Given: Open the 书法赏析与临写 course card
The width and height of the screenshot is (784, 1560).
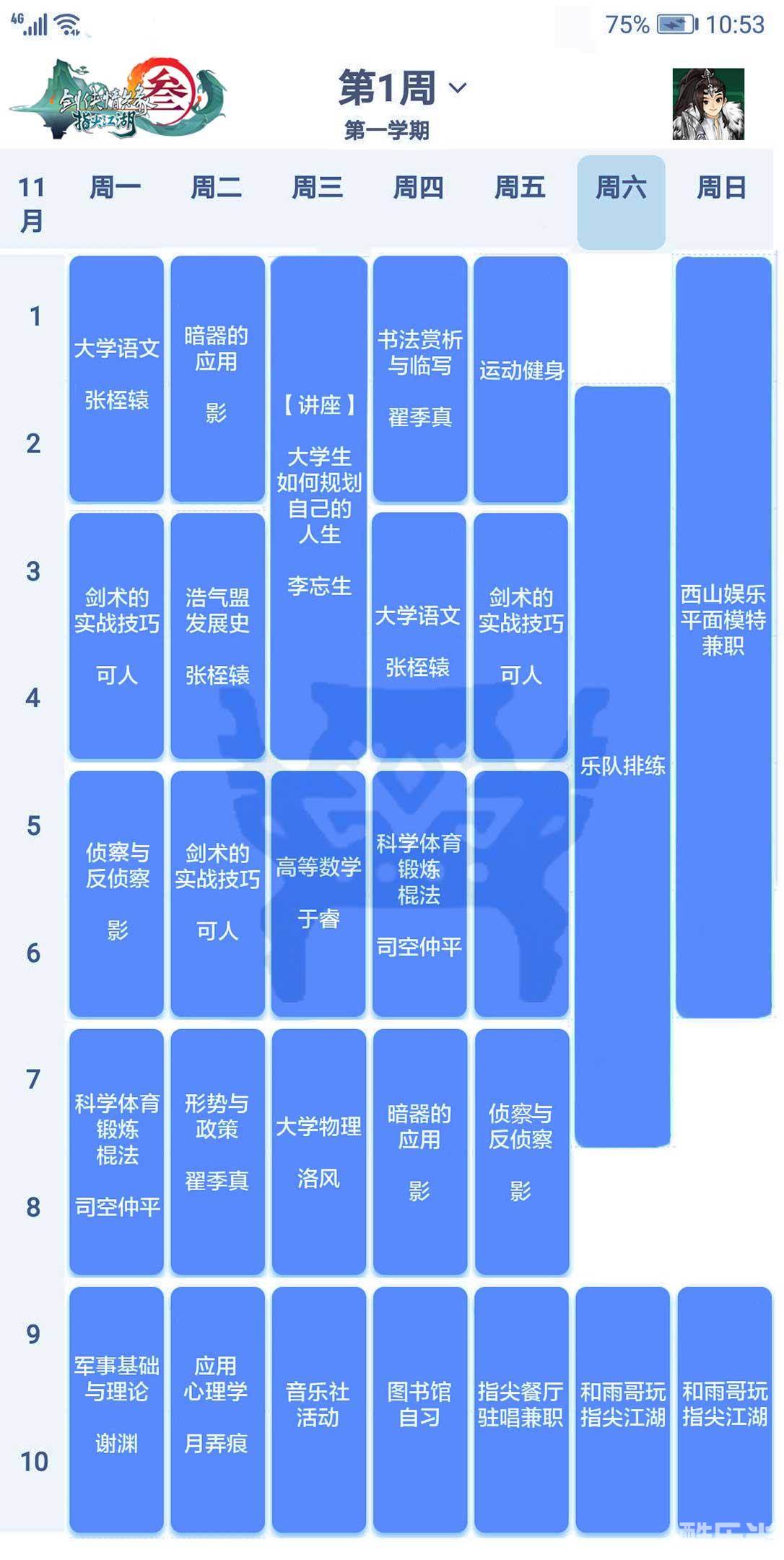Looking at the screenshot, I should 419,378.
